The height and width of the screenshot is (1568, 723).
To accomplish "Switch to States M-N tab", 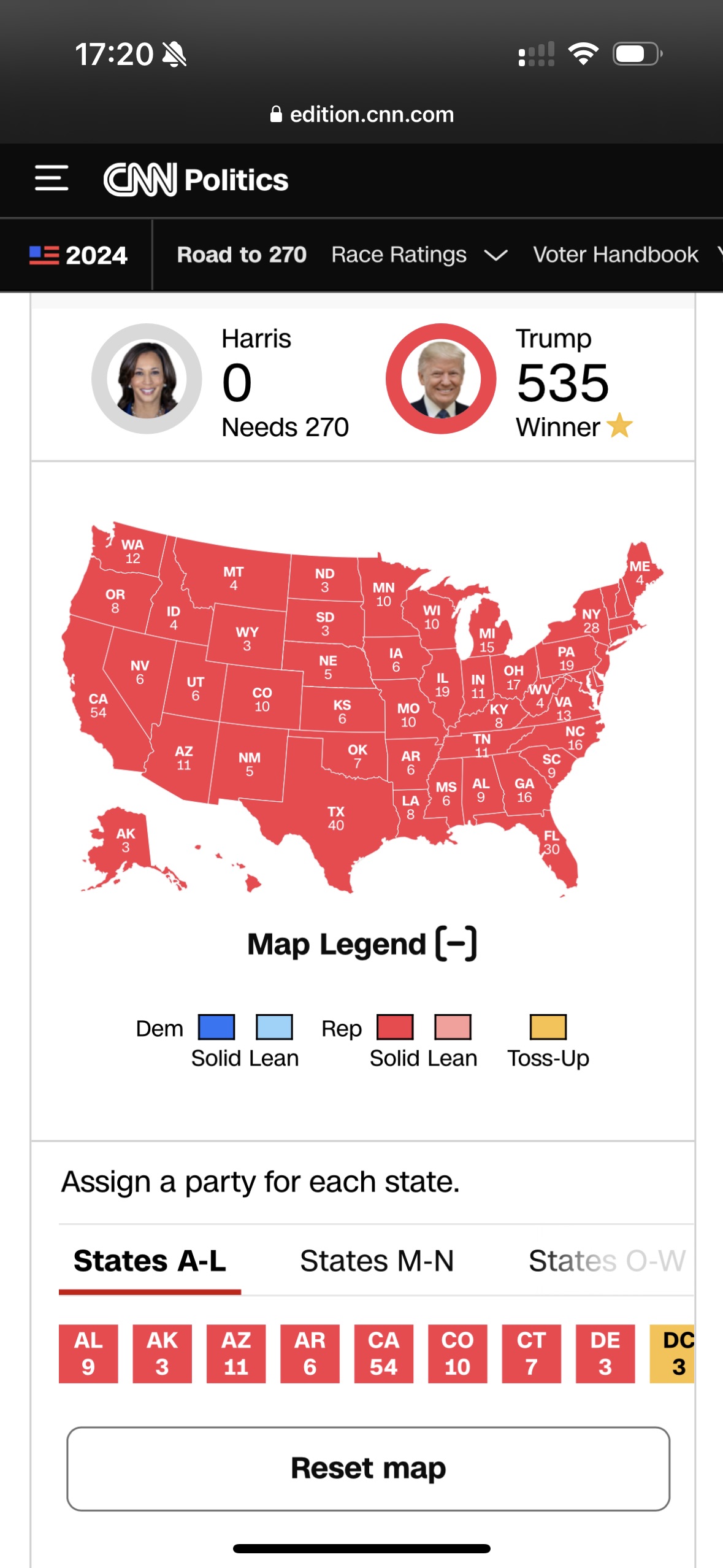I will point(377,1261).
